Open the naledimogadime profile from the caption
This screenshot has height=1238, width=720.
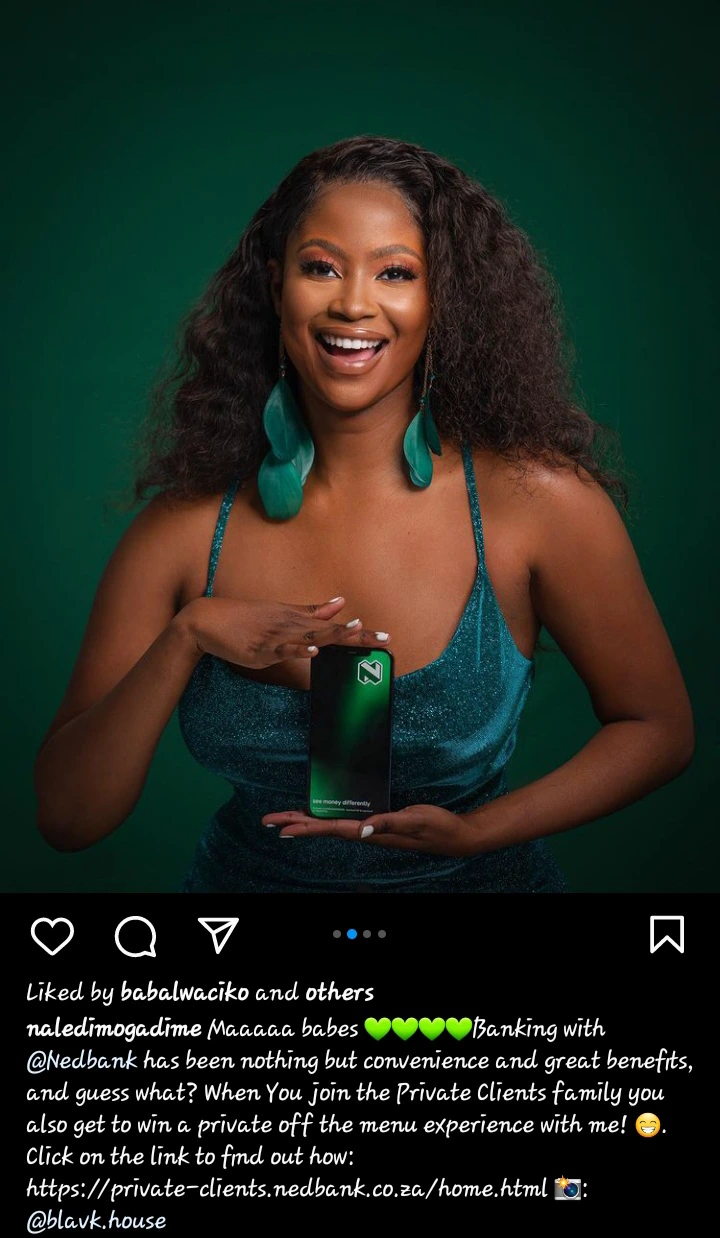pyautogui.click(x=113, y=1029)
